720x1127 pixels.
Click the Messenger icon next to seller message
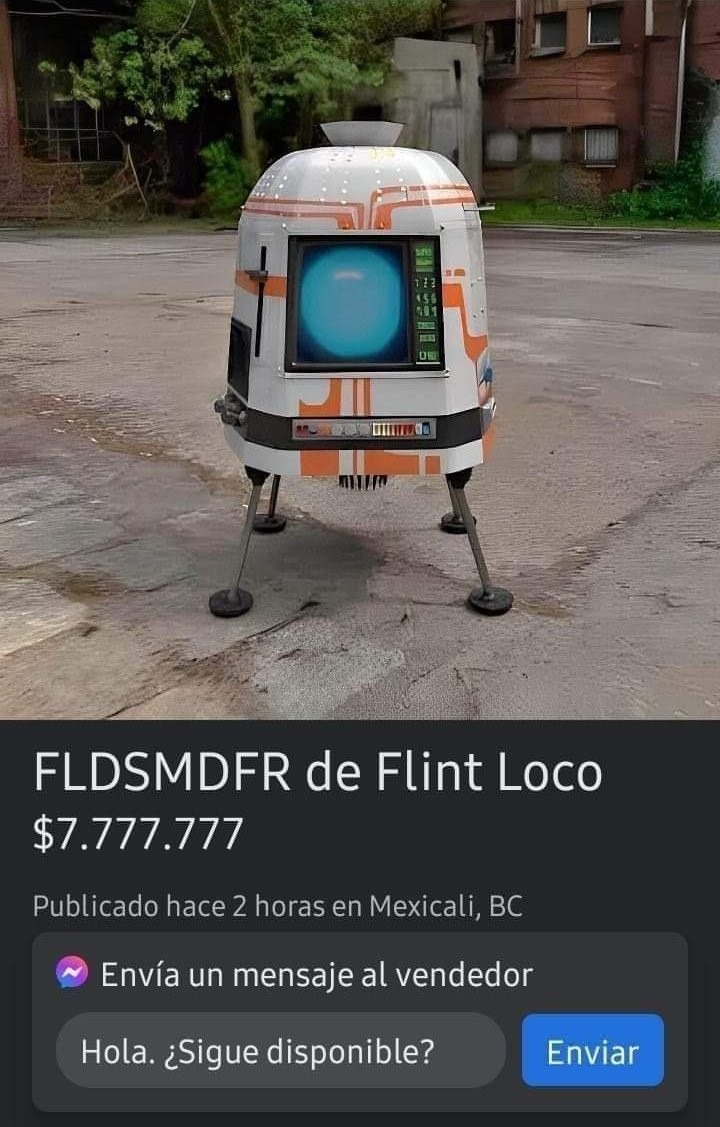[68, 969]
